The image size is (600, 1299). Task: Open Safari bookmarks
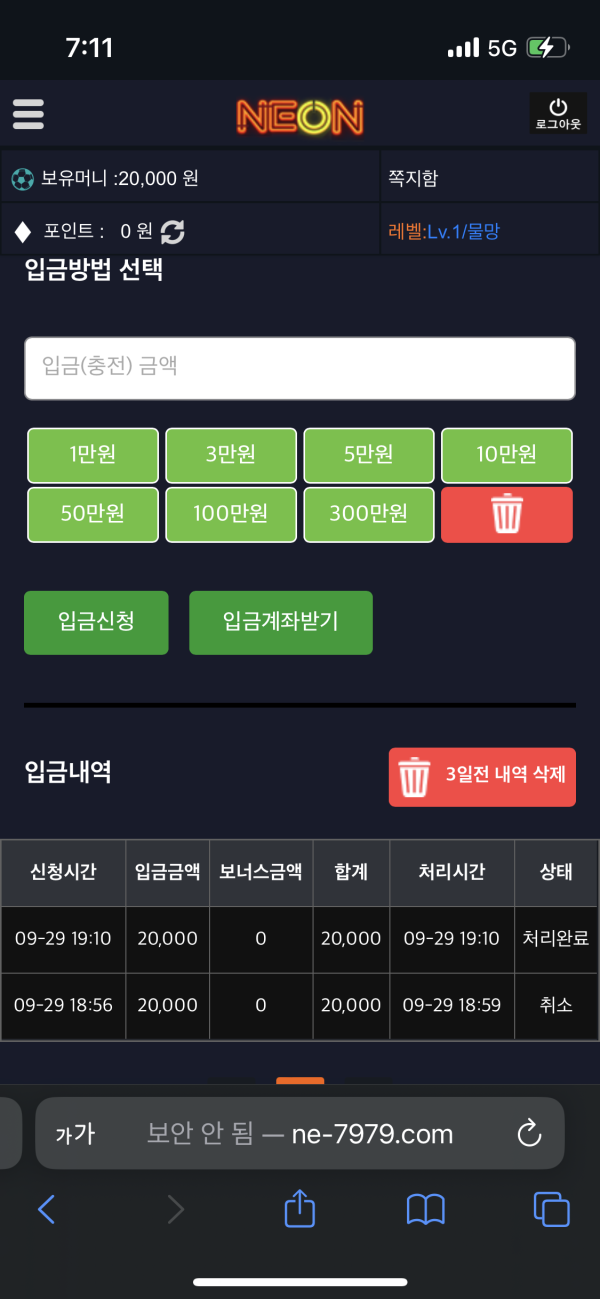coord(426,1210)
